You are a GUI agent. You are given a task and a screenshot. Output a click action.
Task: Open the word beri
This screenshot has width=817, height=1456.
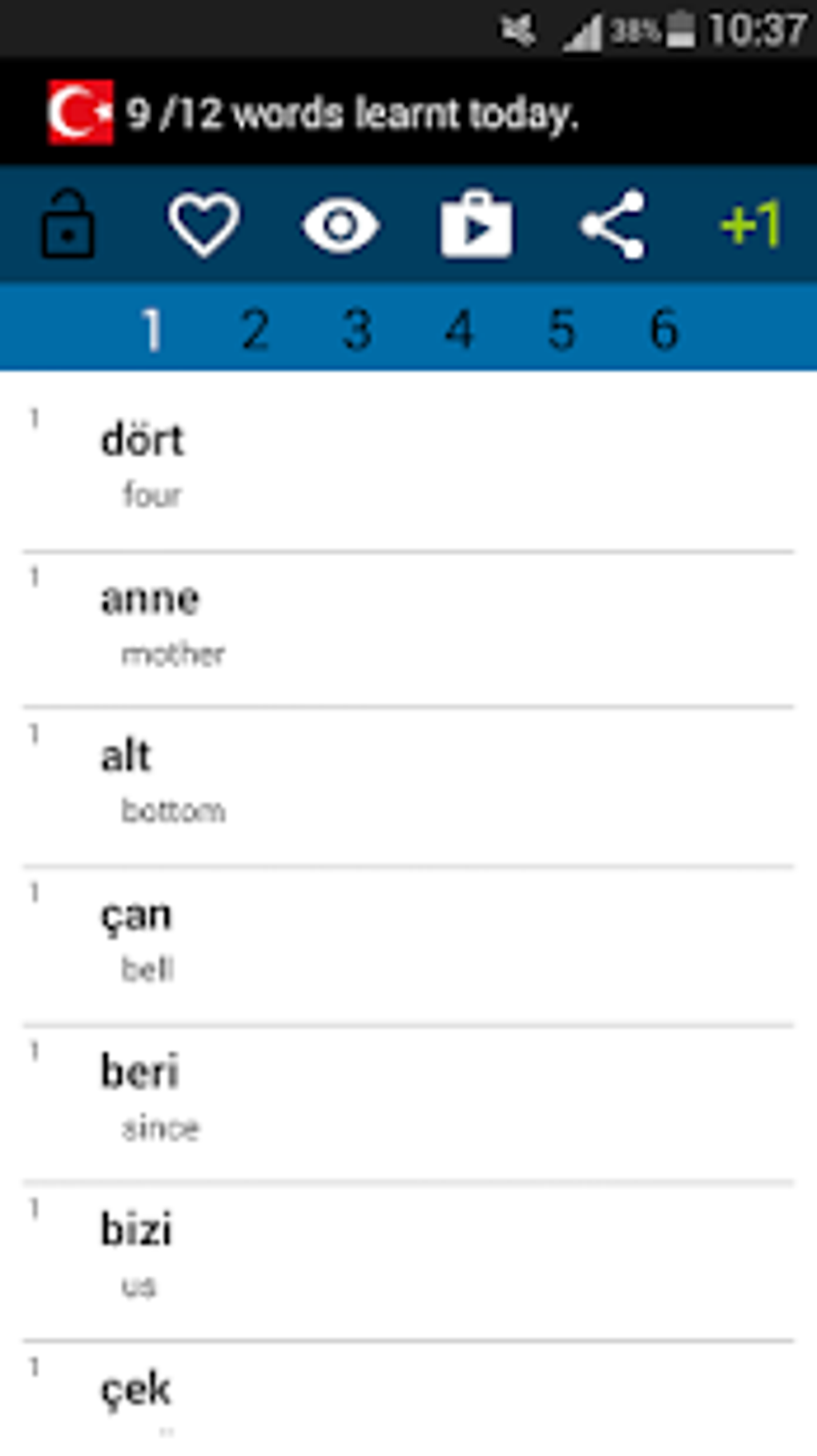(408, 1103)
